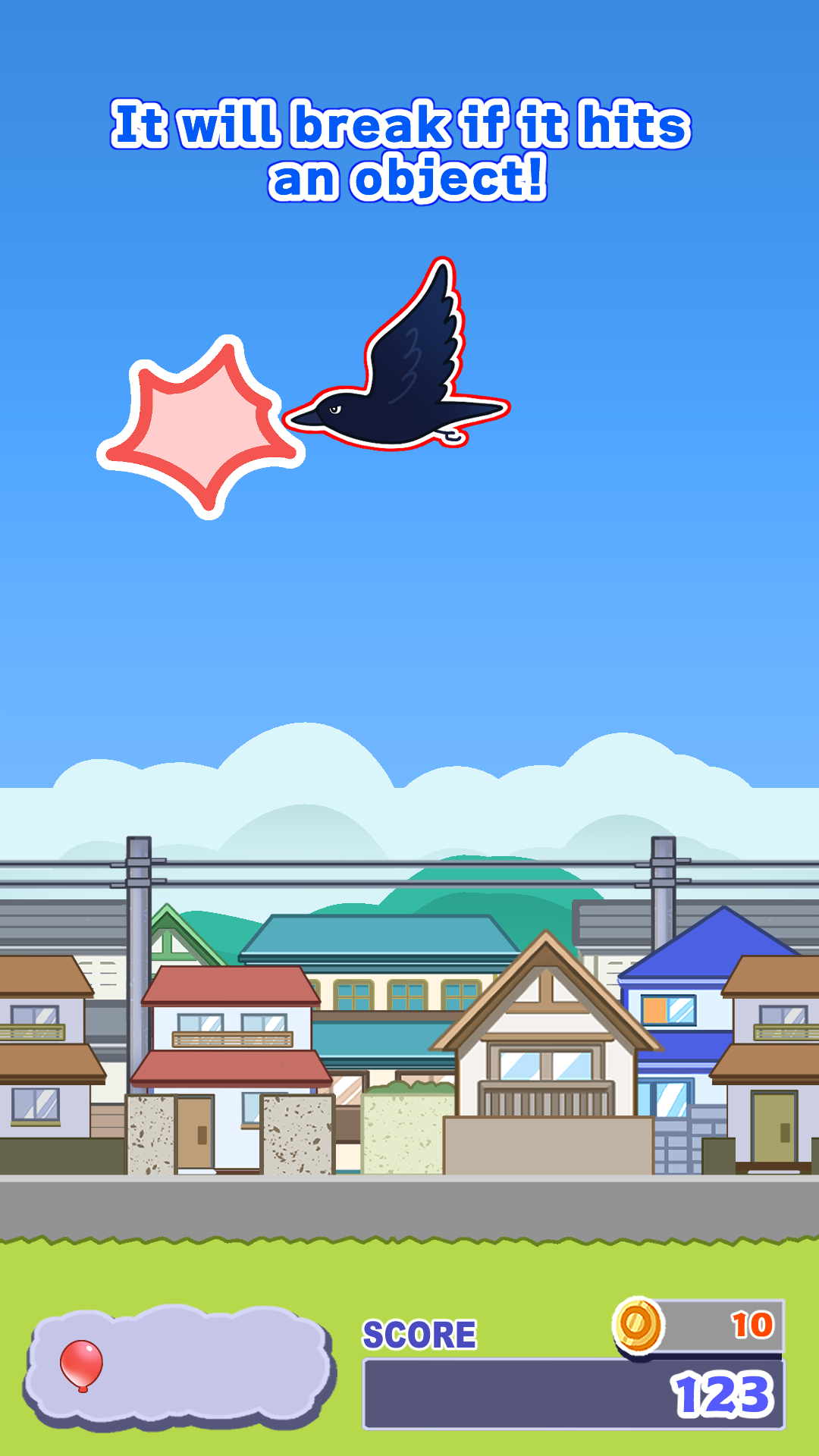
Task: Tap the teal roof of the large building
Action: pyautogui.click(x=379, y=937)
